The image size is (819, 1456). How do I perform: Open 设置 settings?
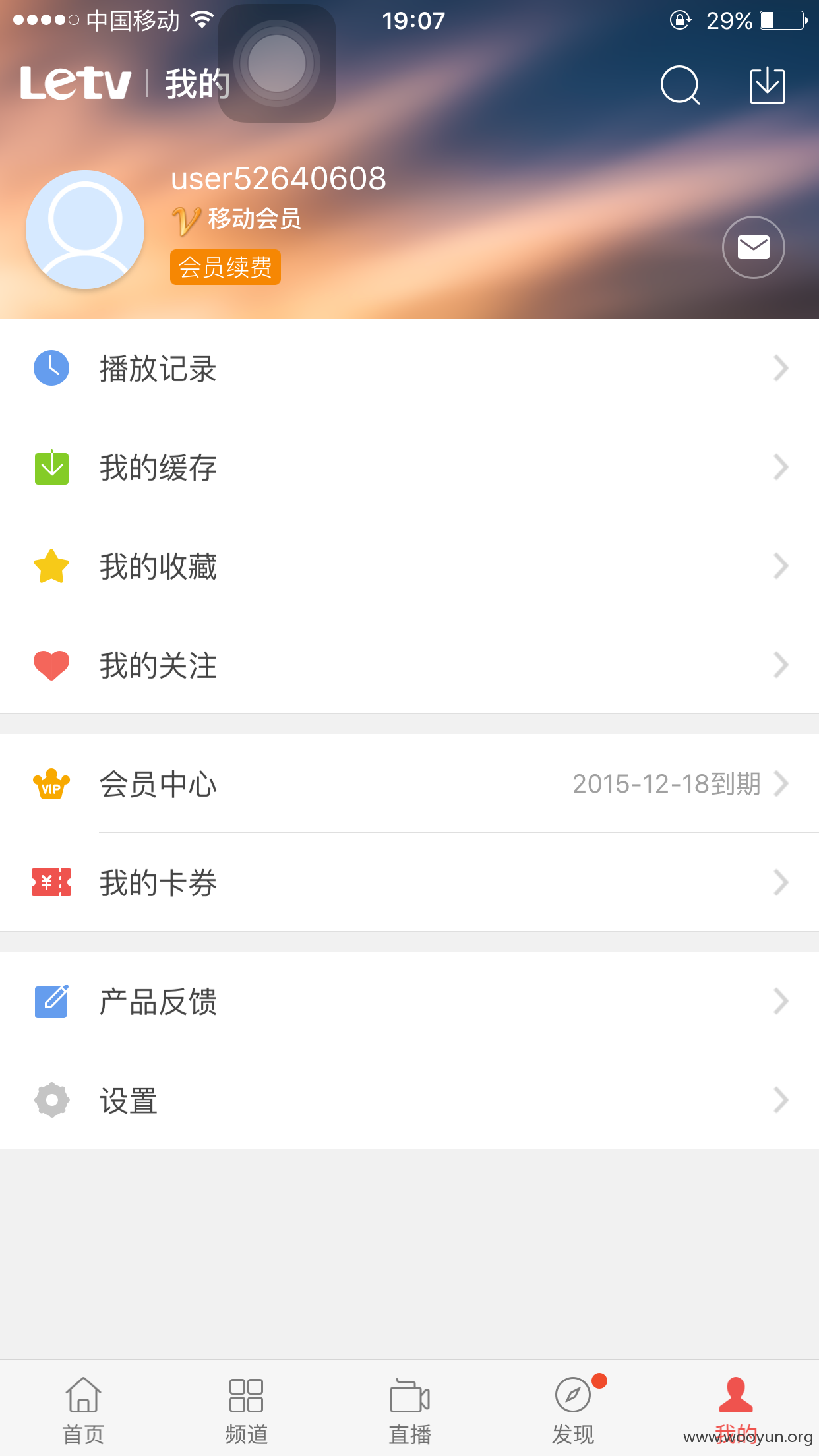click(x=409, y=1100)
